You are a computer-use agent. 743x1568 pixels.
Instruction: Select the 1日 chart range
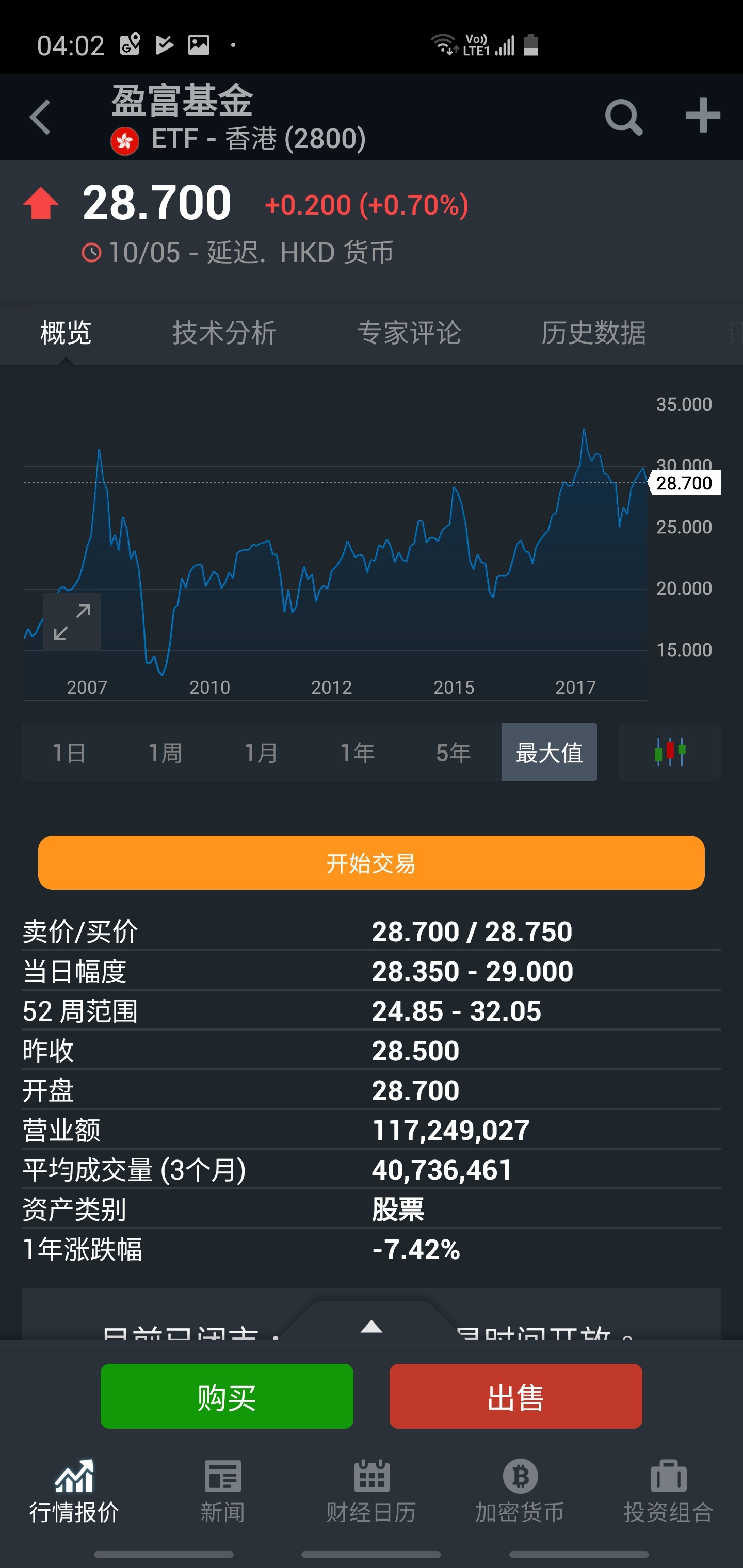point(70,753)
